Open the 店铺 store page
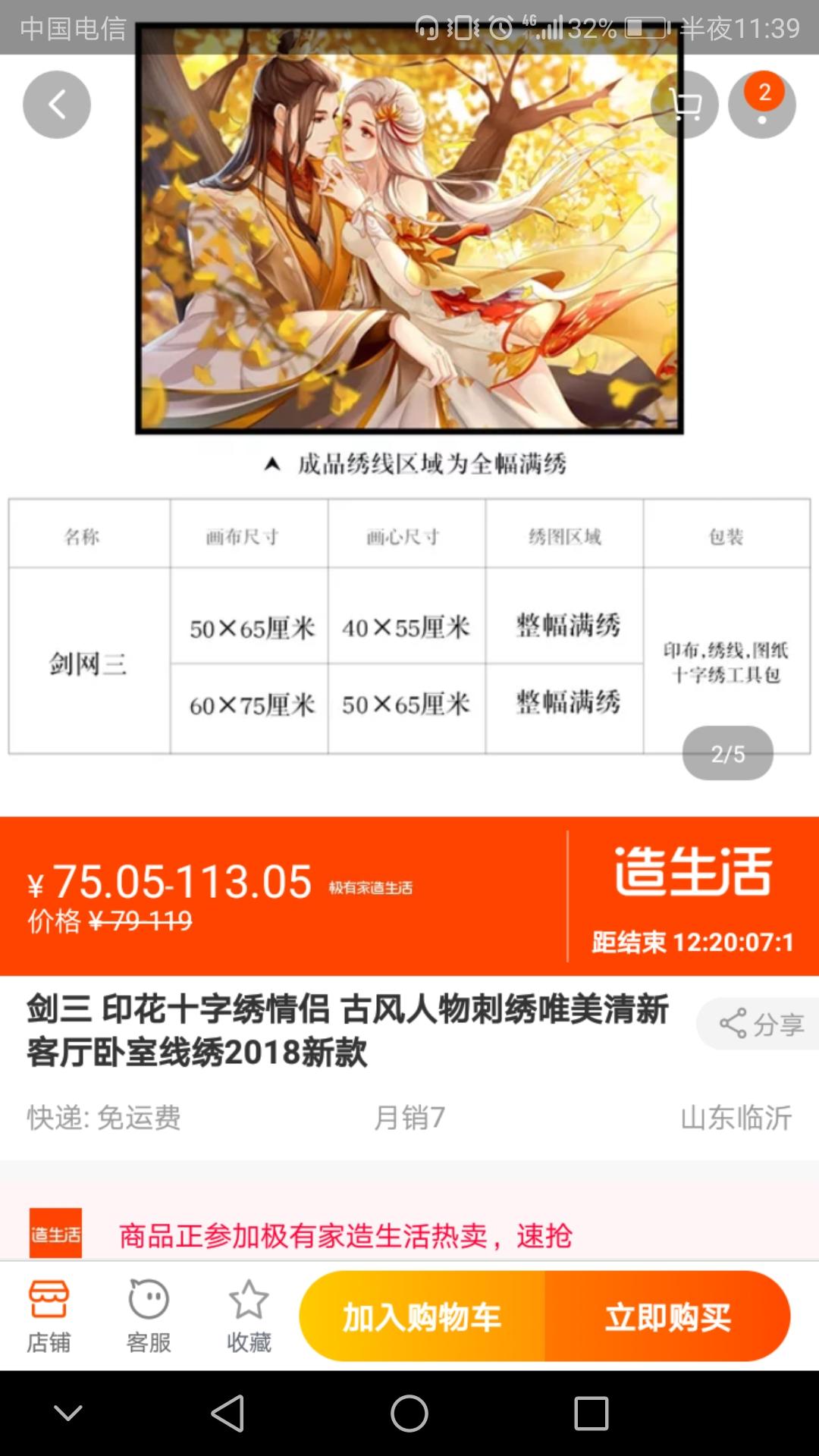Screen dimensions: 819x1456 click(x=49, y=1316)
